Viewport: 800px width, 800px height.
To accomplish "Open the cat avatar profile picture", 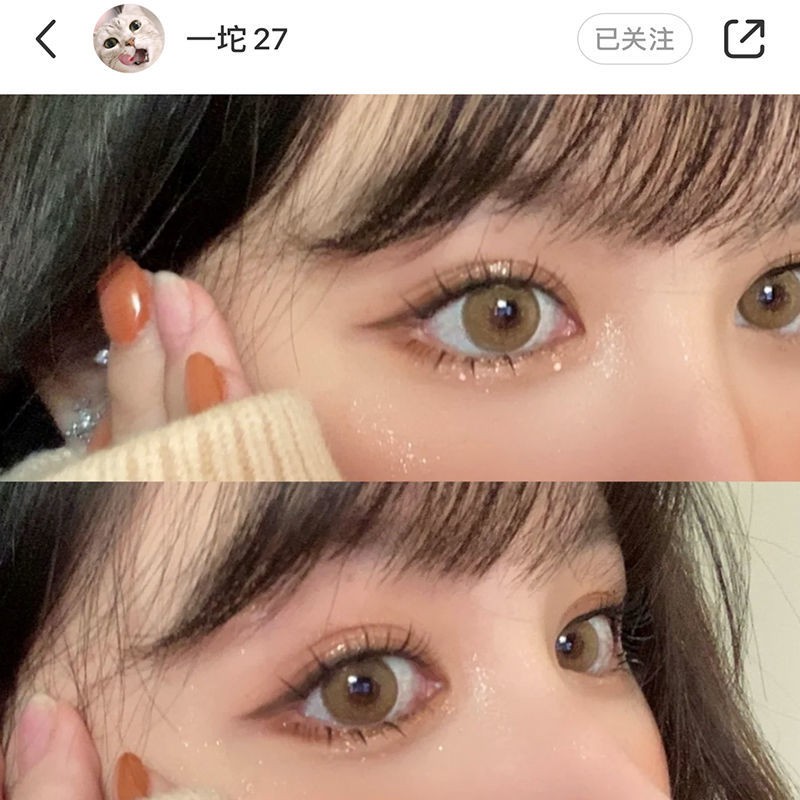I will tap(127, 40).
